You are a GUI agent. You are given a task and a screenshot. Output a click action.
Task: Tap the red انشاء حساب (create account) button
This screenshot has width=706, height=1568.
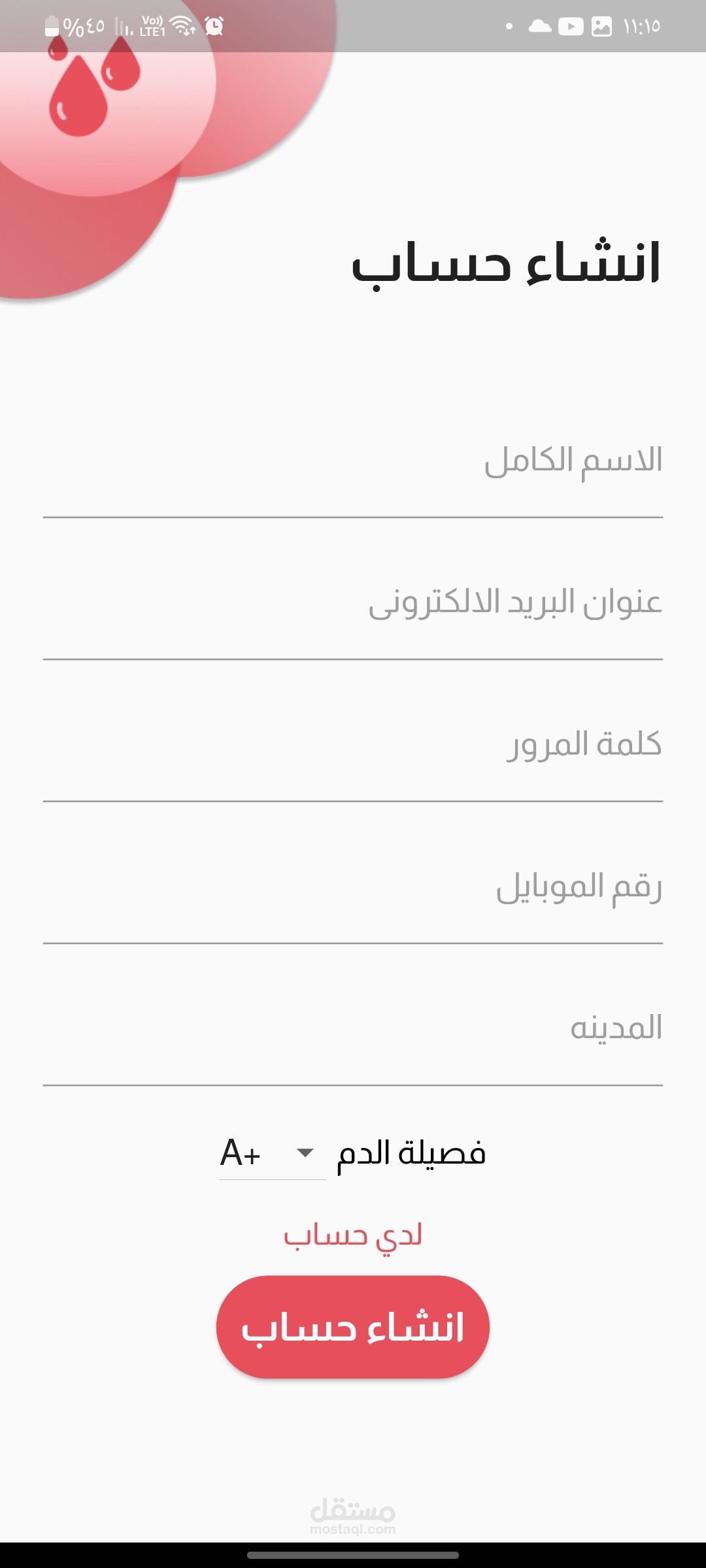click(x=353, y=1327)
